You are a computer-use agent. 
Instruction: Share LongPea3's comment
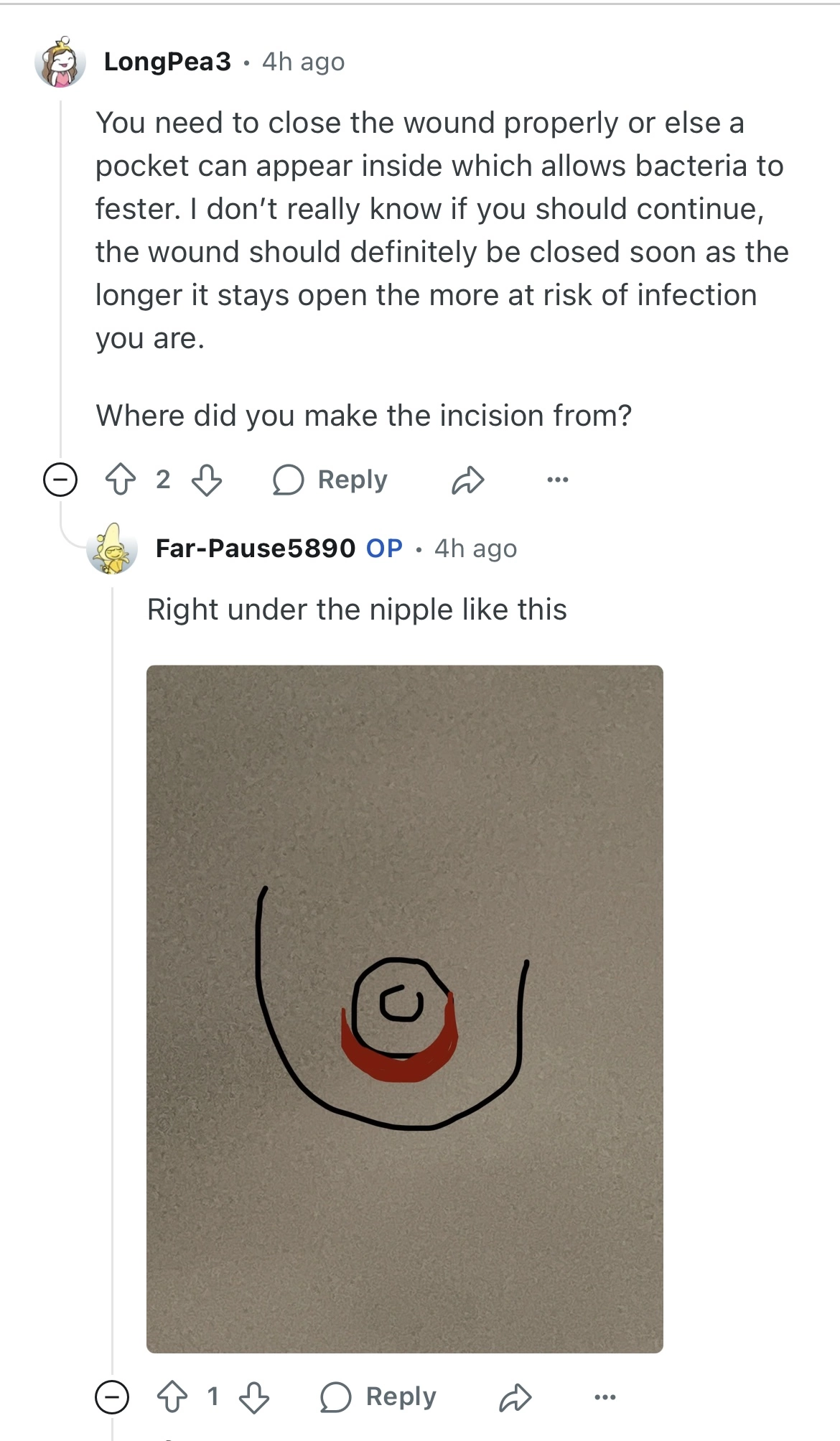pos(468,480)
